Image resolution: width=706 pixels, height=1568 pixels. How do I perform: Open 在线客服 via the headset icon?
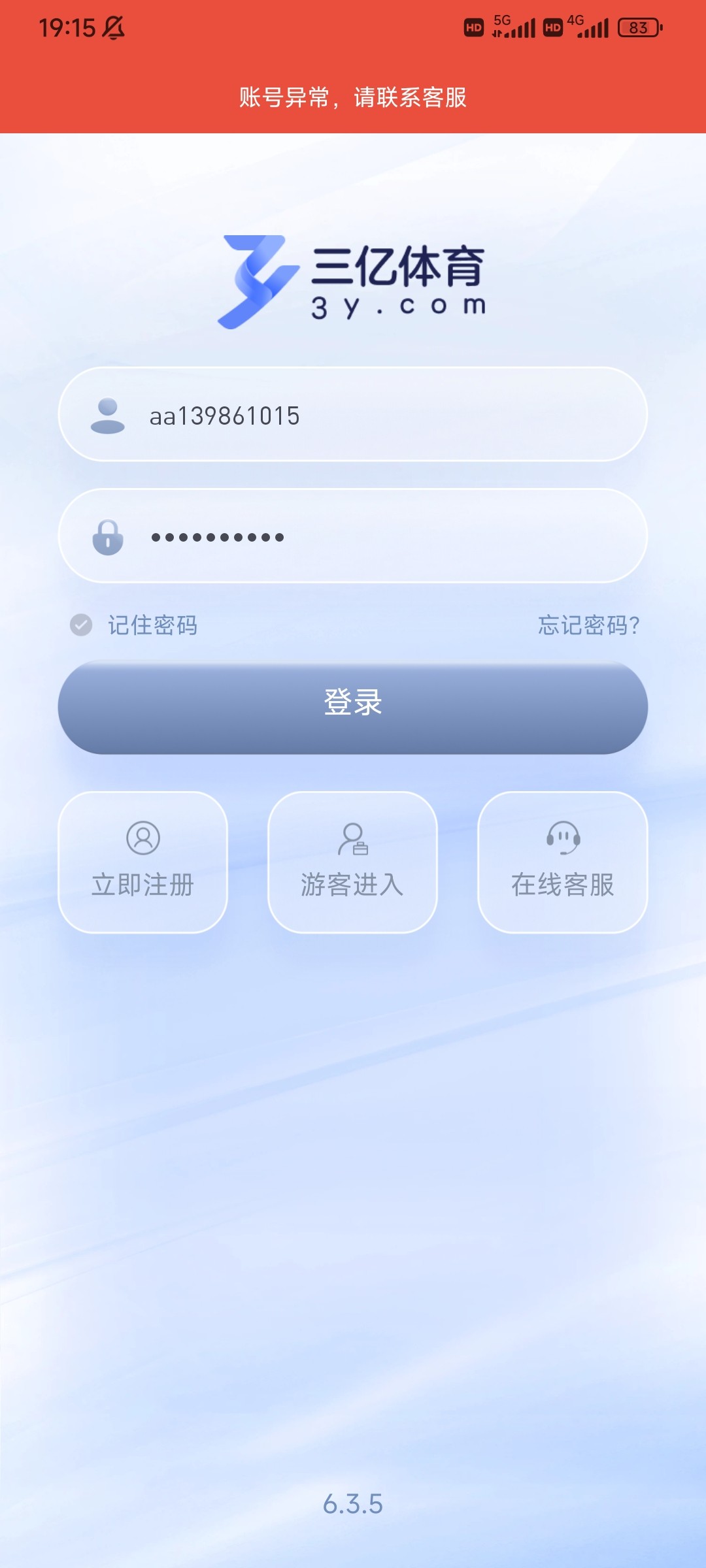click(563, 838)
